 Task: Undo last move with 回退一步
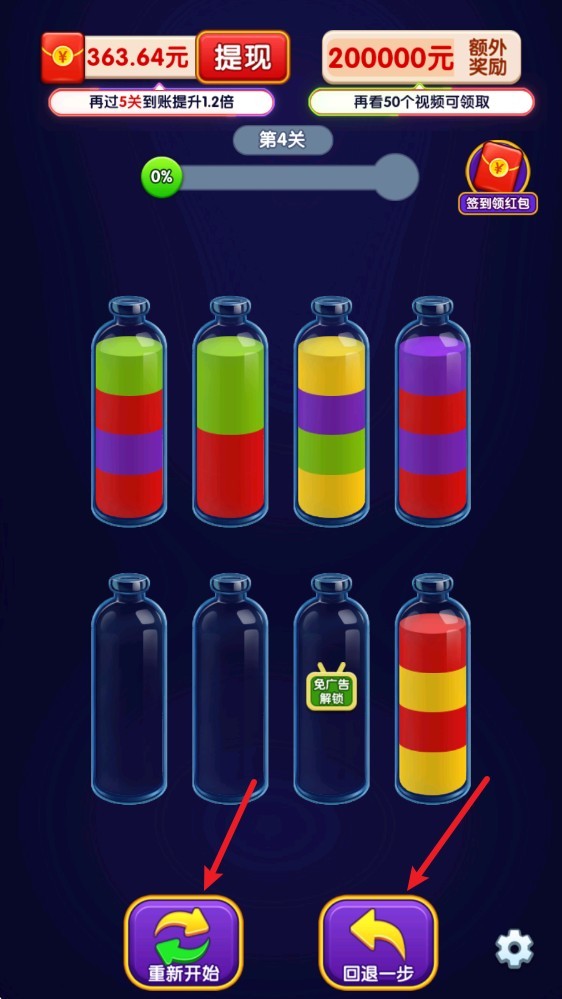[378, 942]
